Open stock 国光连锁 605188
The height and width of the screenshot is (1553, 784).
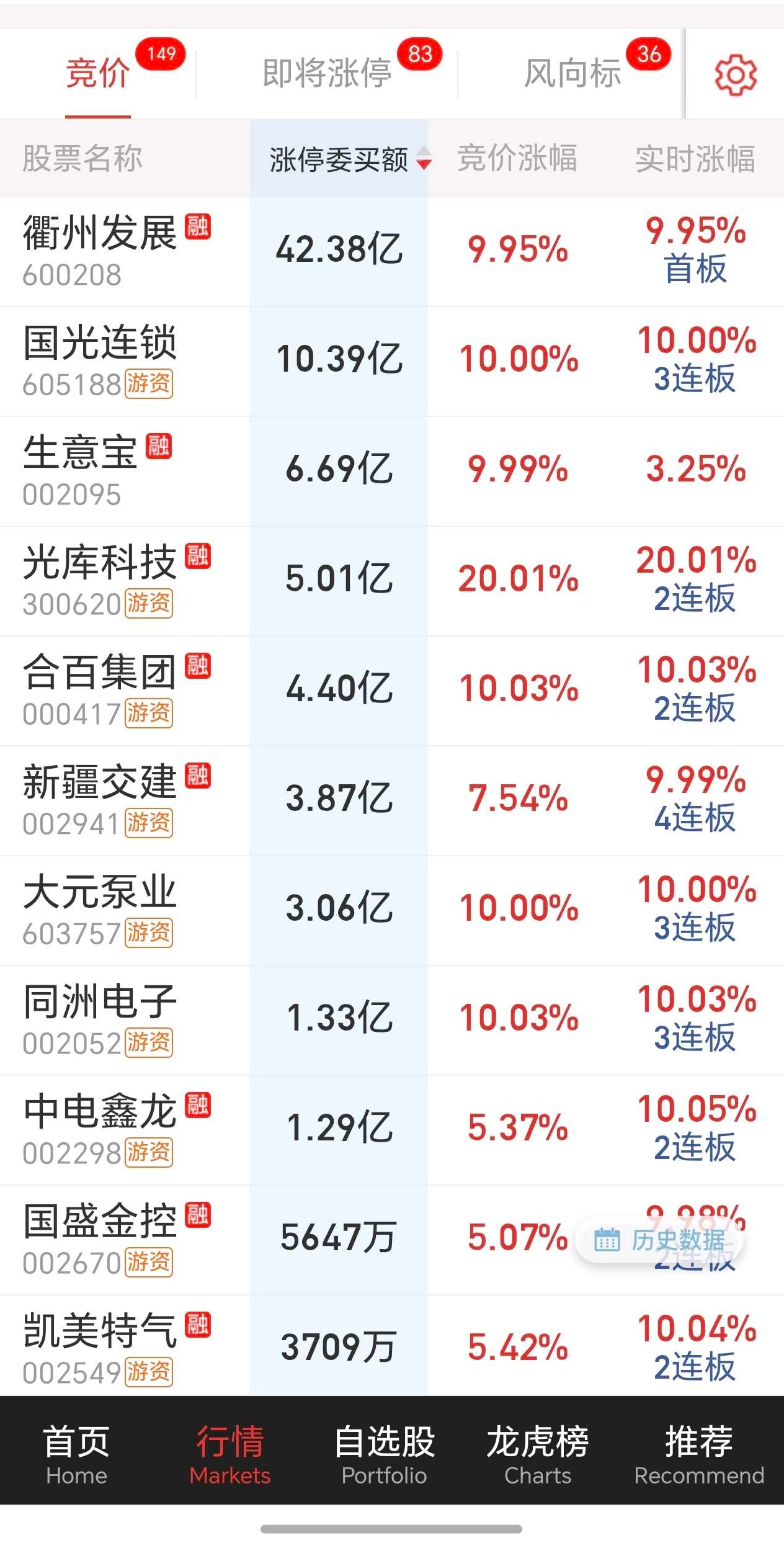[x=392, y=361]
